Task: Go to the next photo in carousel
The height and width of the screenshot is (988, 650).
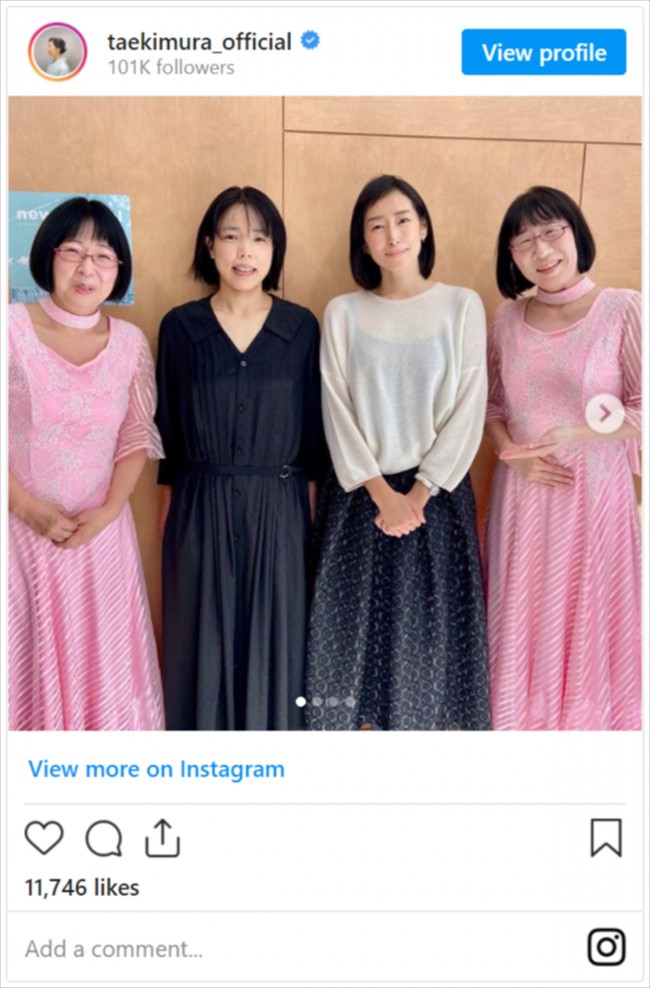Action: [604, 413]
